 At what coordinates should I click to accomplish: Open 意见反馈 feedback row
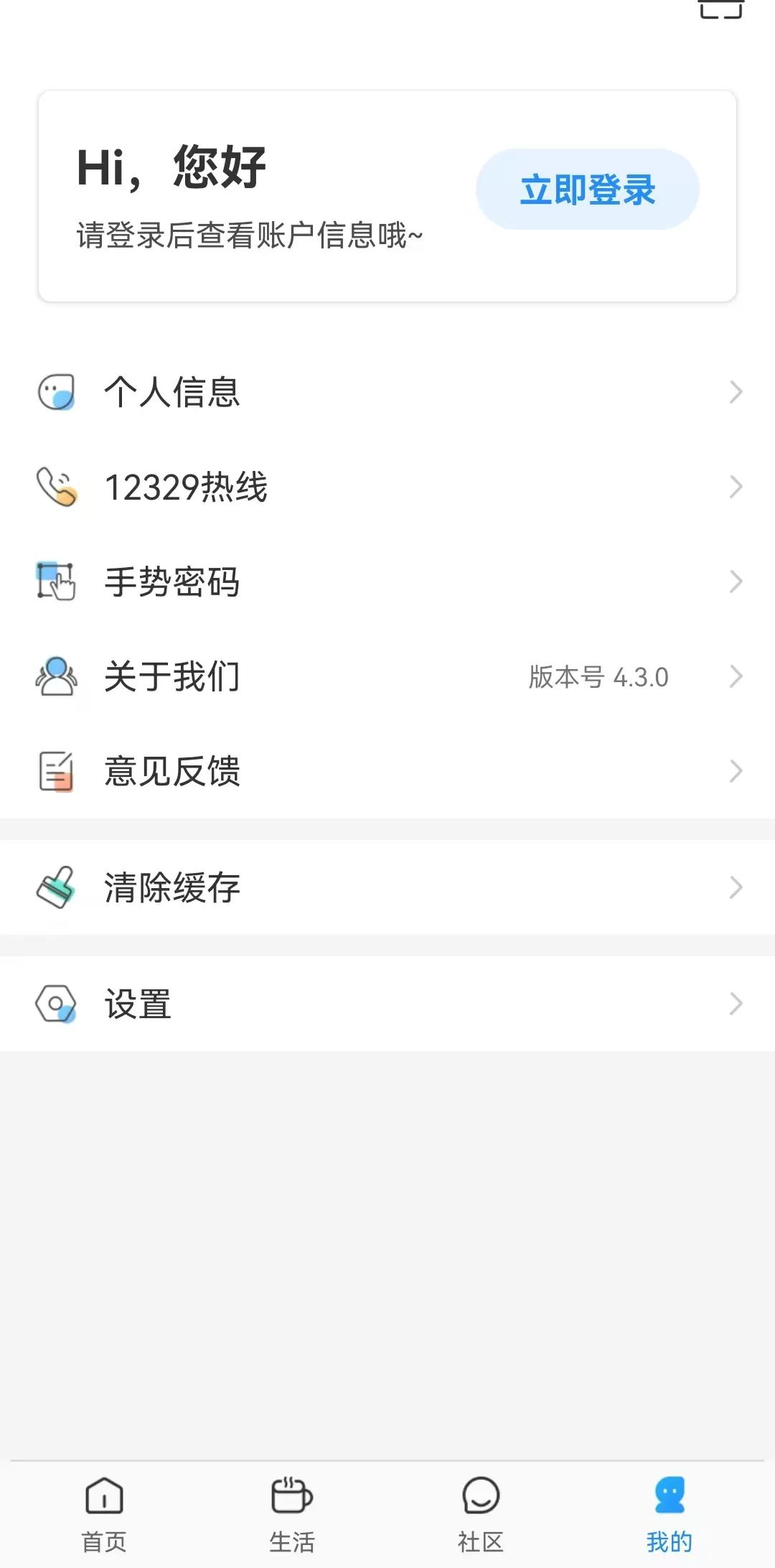click(x=387, y=771)
